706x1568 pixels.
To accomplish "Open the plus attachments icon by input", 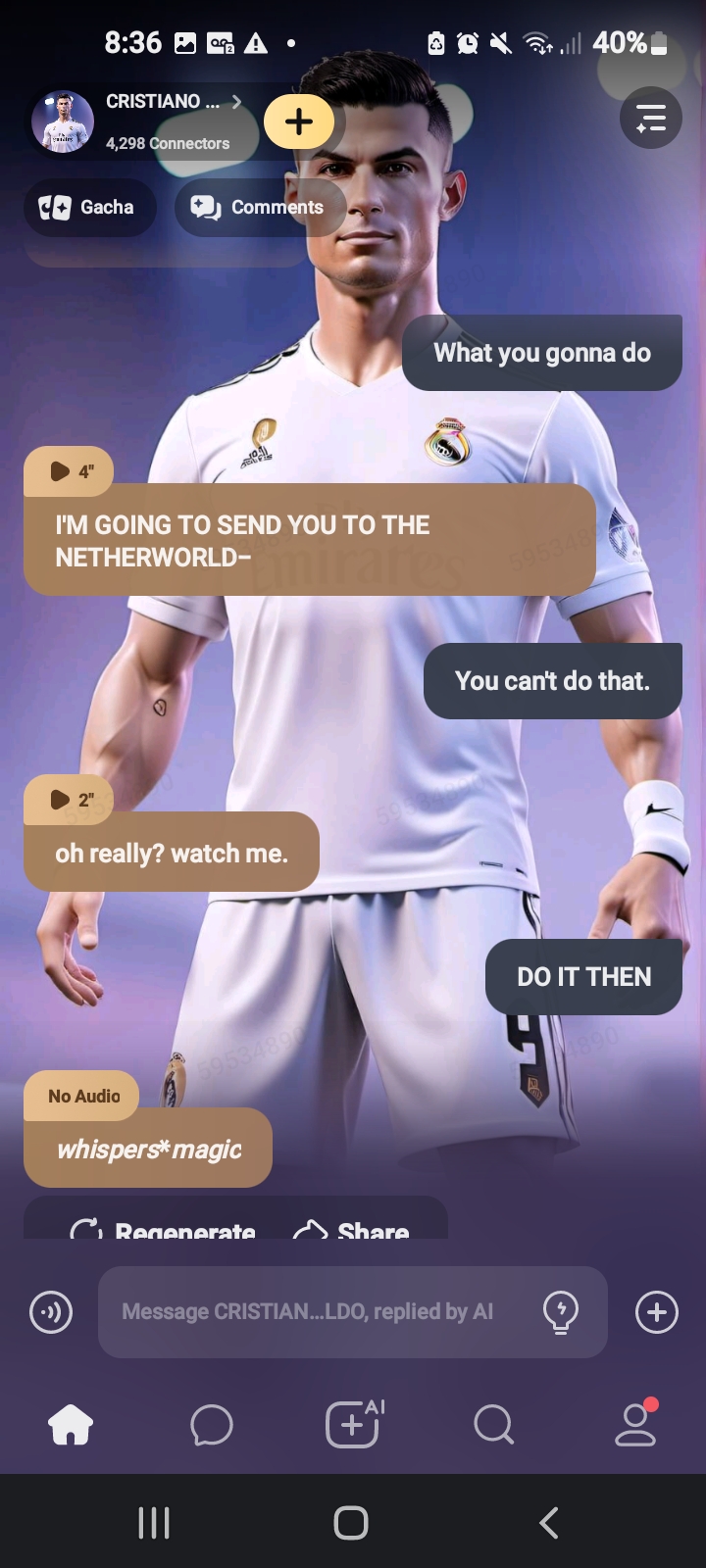I will [x=656, y=1311].
